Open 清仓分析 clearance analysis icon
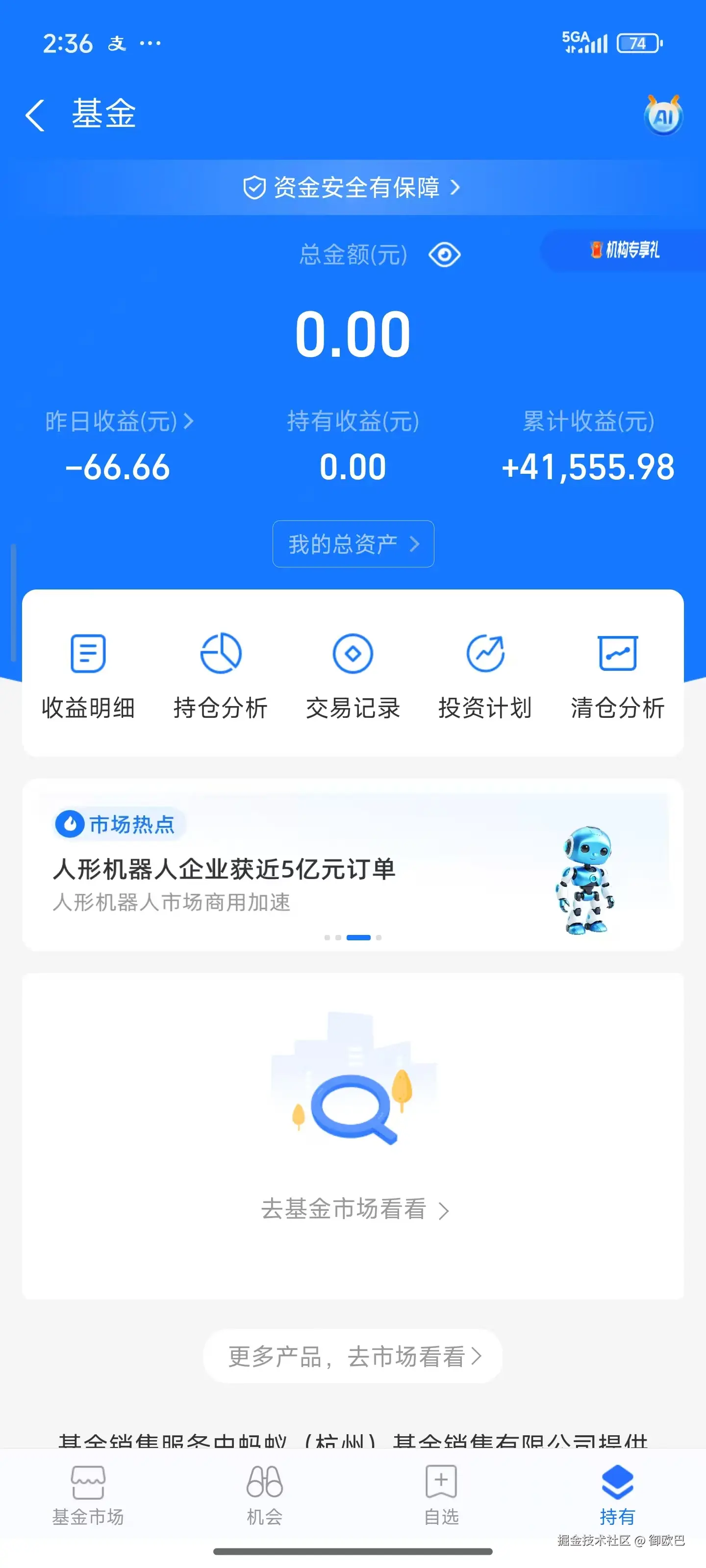This screenshot has height=1568, width=706. tap(618, 654)
